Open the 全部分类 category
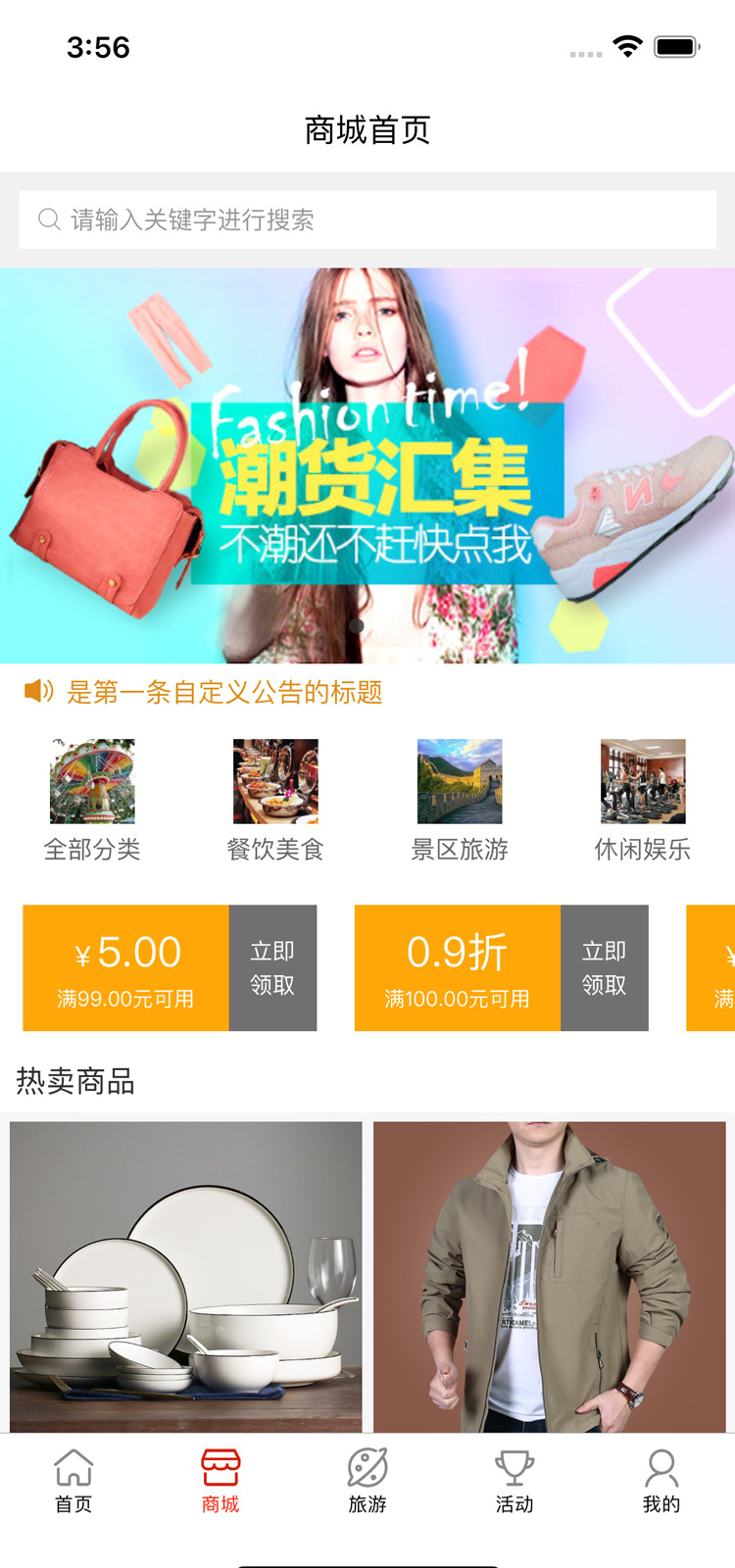The image size is (735, 1568). [92, 799]
